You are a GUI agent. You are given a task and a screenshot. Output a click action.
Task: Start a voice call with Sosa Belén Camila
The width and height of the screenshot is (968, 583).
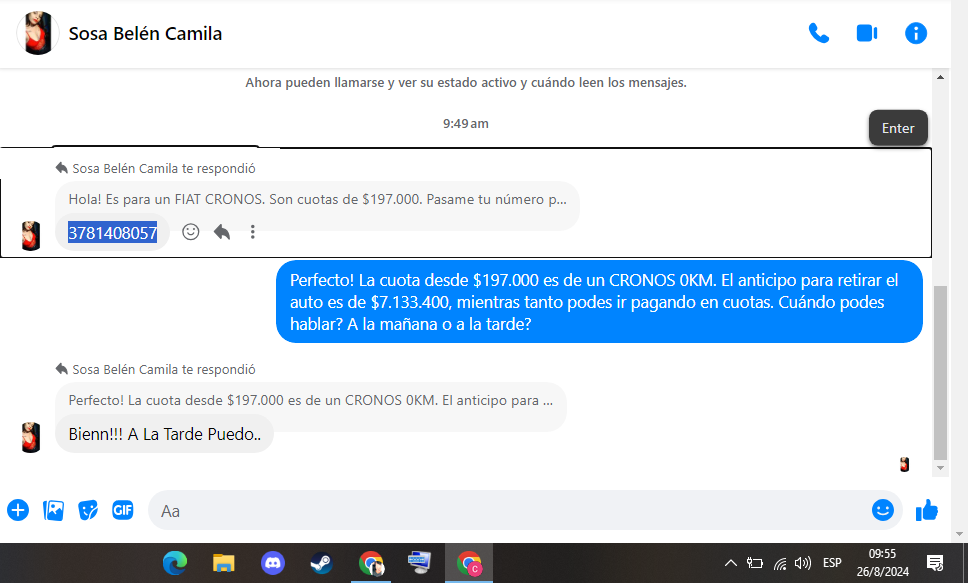pyautogui.click(x=818, y=33)
